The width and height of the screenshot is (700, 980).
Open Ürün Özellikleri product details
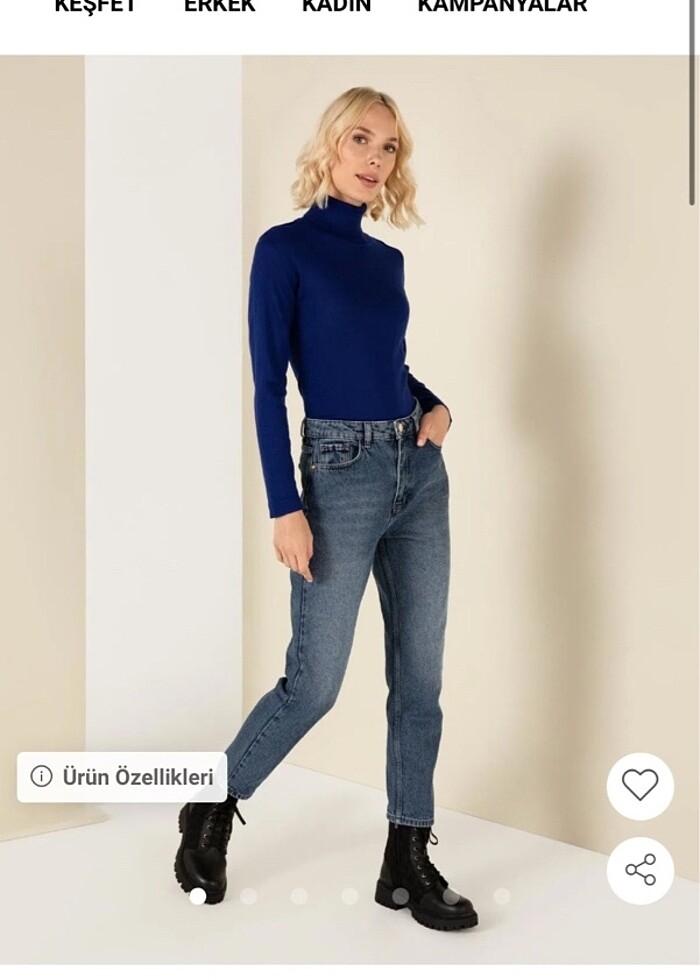(122, 777)
